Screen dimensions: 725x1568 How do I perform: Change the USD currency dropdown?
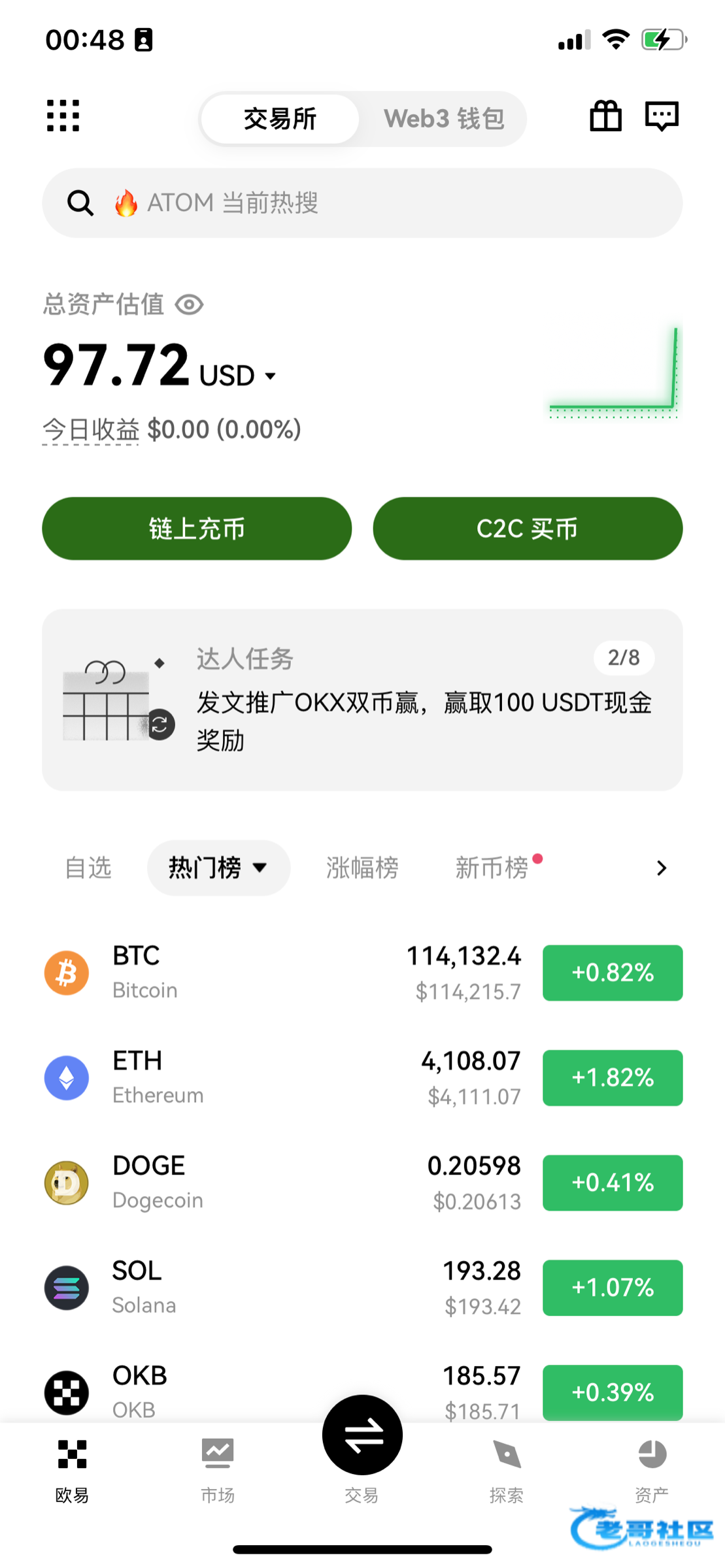pyautogui.click(x=239, y=376)
